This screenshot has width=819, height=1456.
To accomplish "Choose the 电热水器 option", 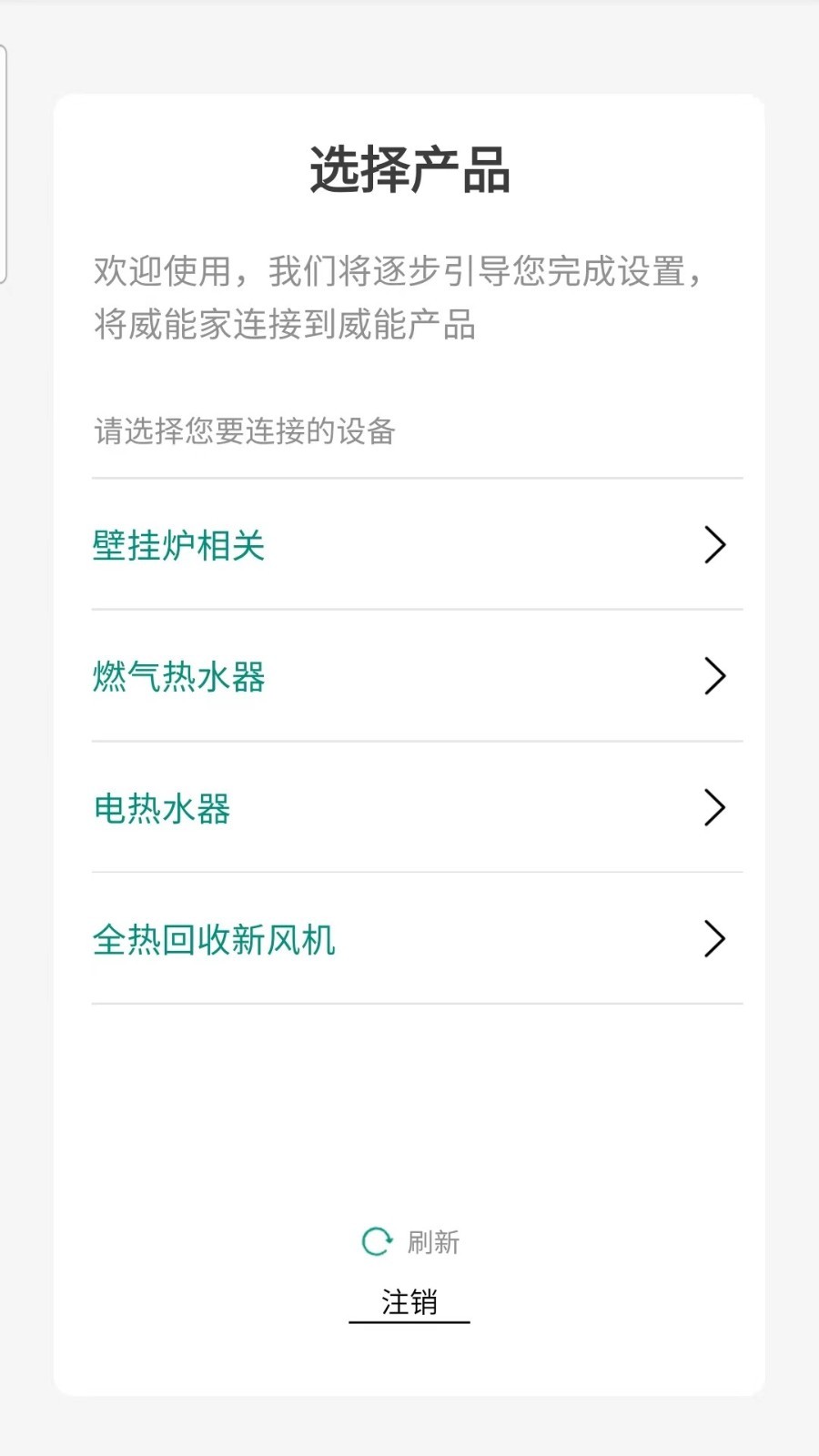I will click(x=417, y=806).
